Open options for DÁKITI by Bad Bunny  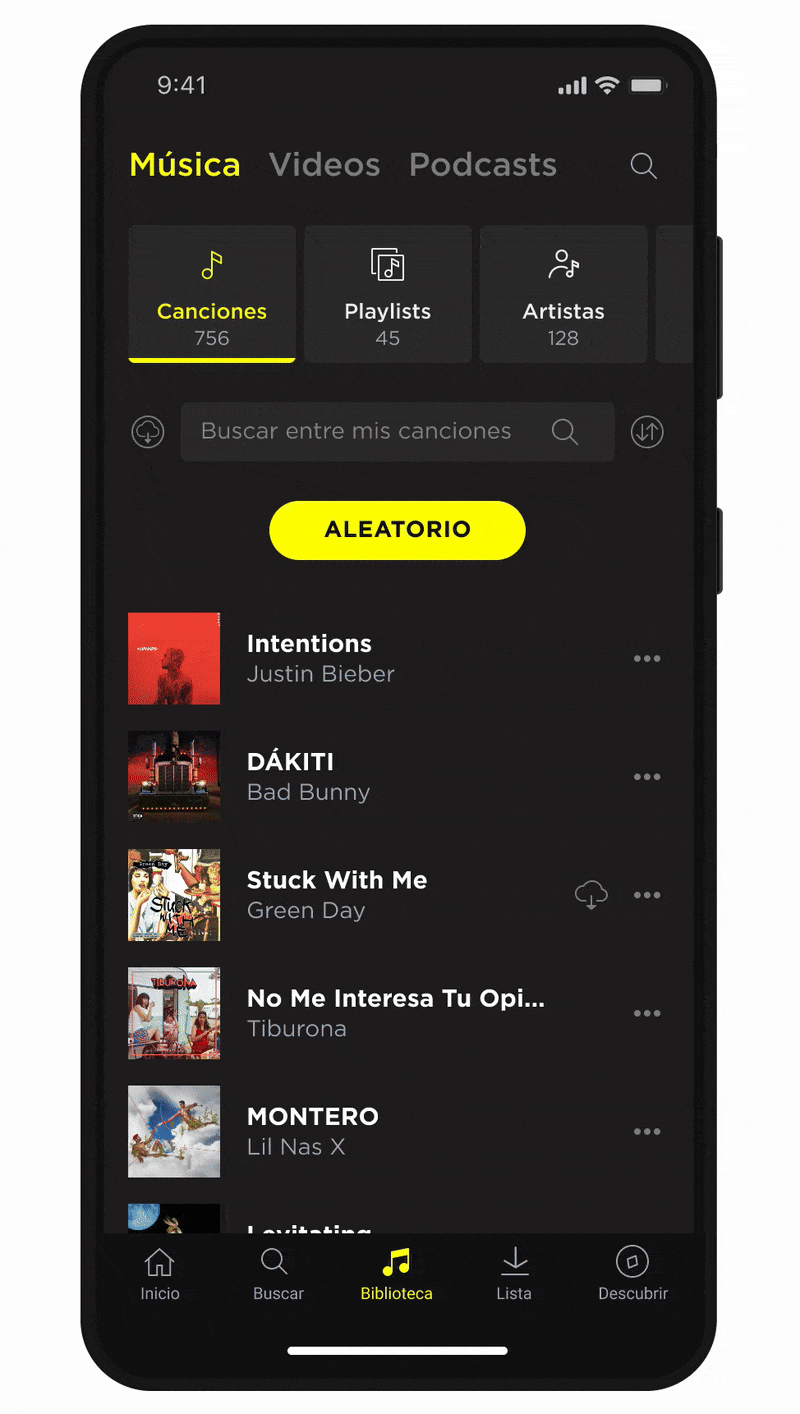coord(647,777)
